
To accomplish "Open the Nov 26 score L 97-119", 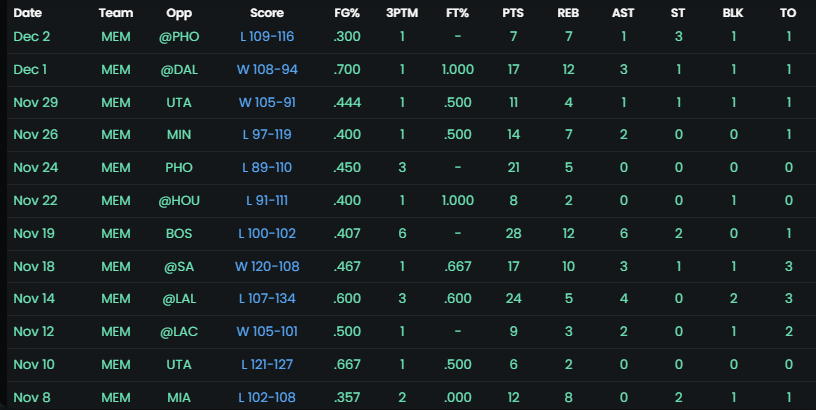I will pos(267,135).
